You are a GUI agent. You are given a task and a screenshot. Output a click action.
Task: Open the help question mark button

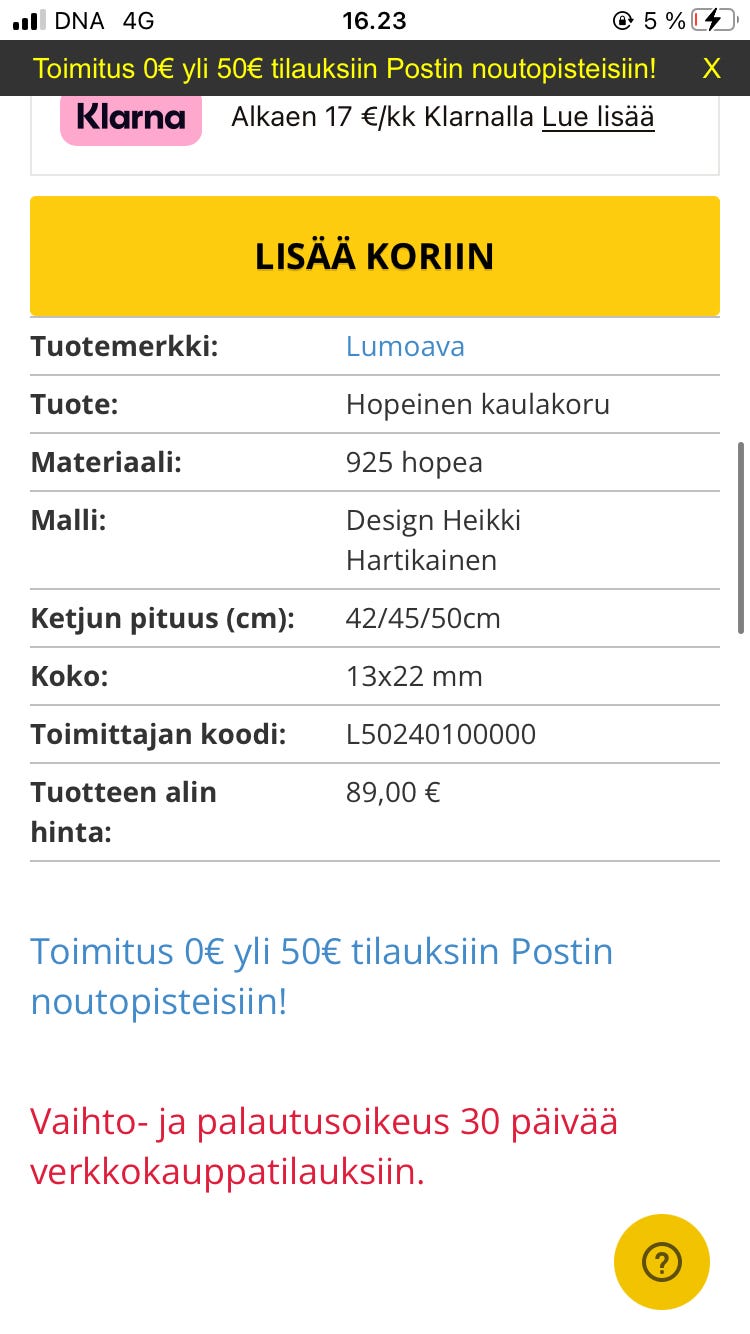pyautogui.click(x=662, y=1262)
